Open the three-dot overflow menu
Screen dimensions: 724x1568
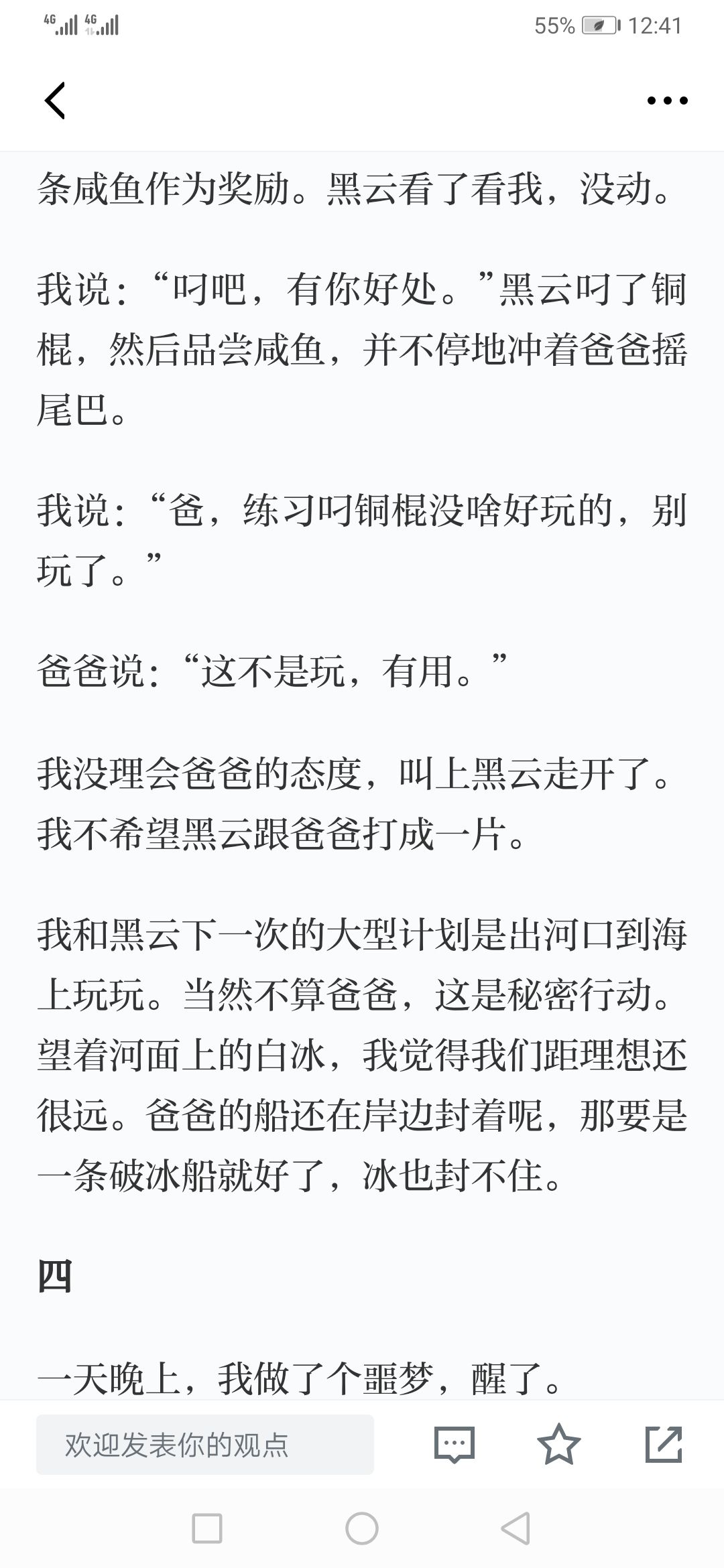[x=667, y=101]
